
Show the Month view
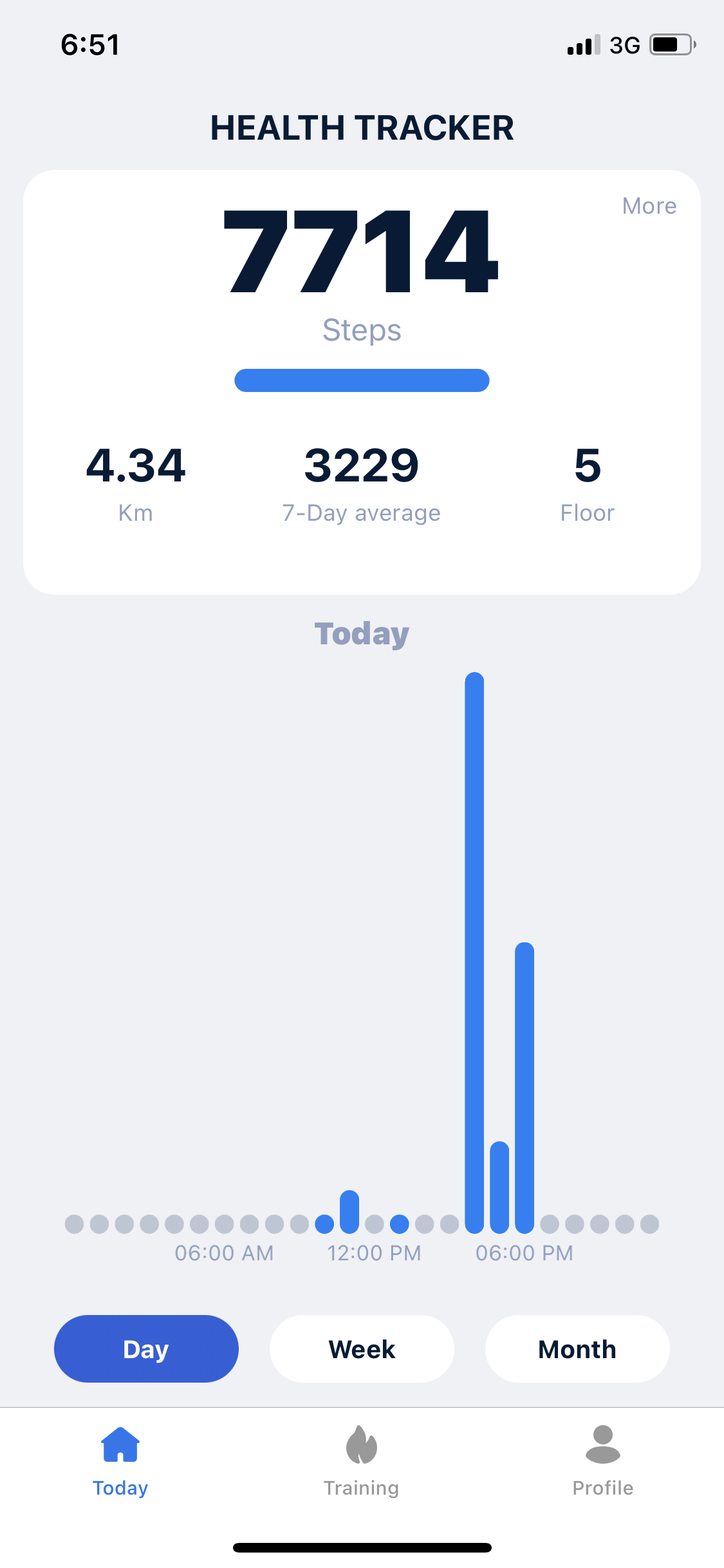pos(577,1349)
